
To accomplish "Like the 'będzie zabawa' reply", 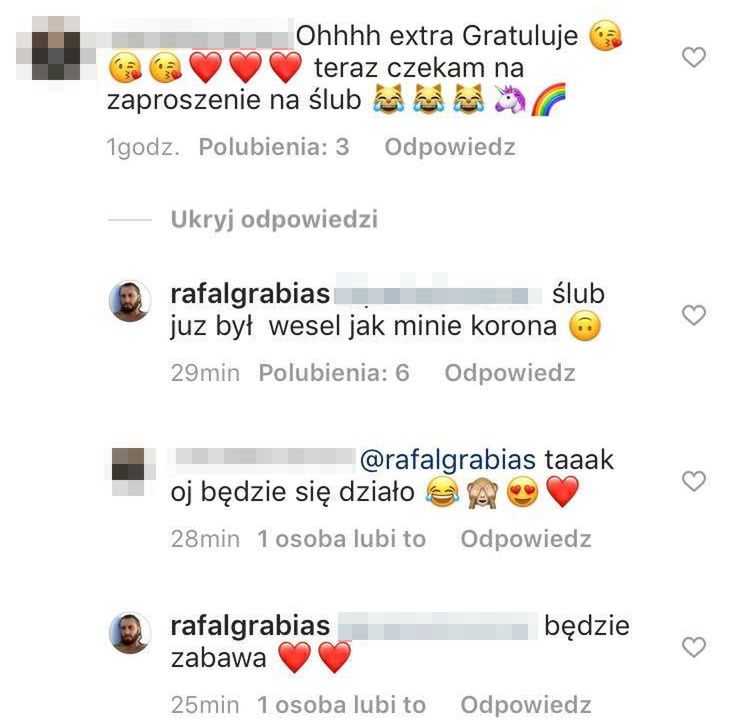I will pyautogui.click(x=693, y=648).
